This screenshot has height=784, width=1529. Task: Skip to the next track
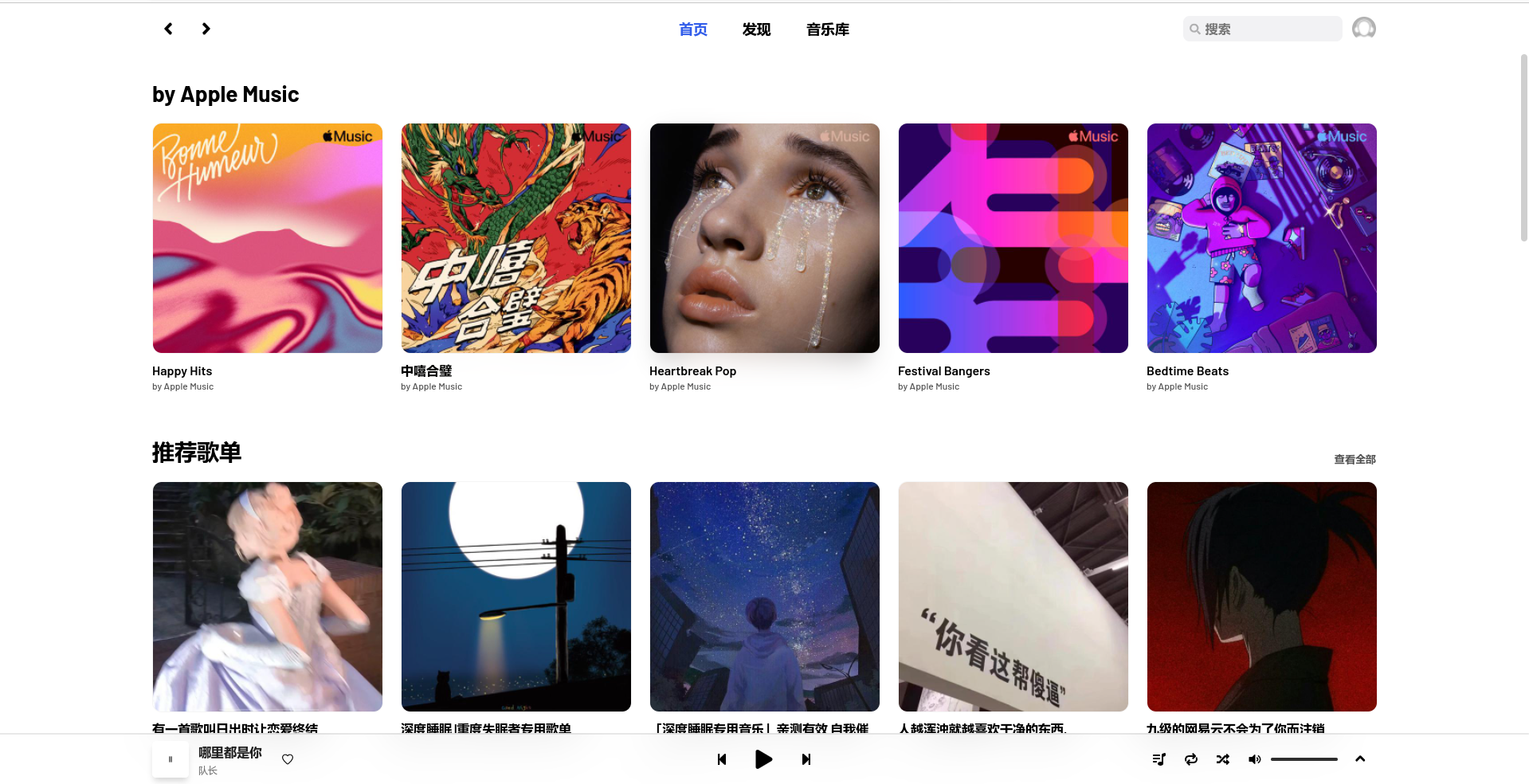tap(806, 759)
